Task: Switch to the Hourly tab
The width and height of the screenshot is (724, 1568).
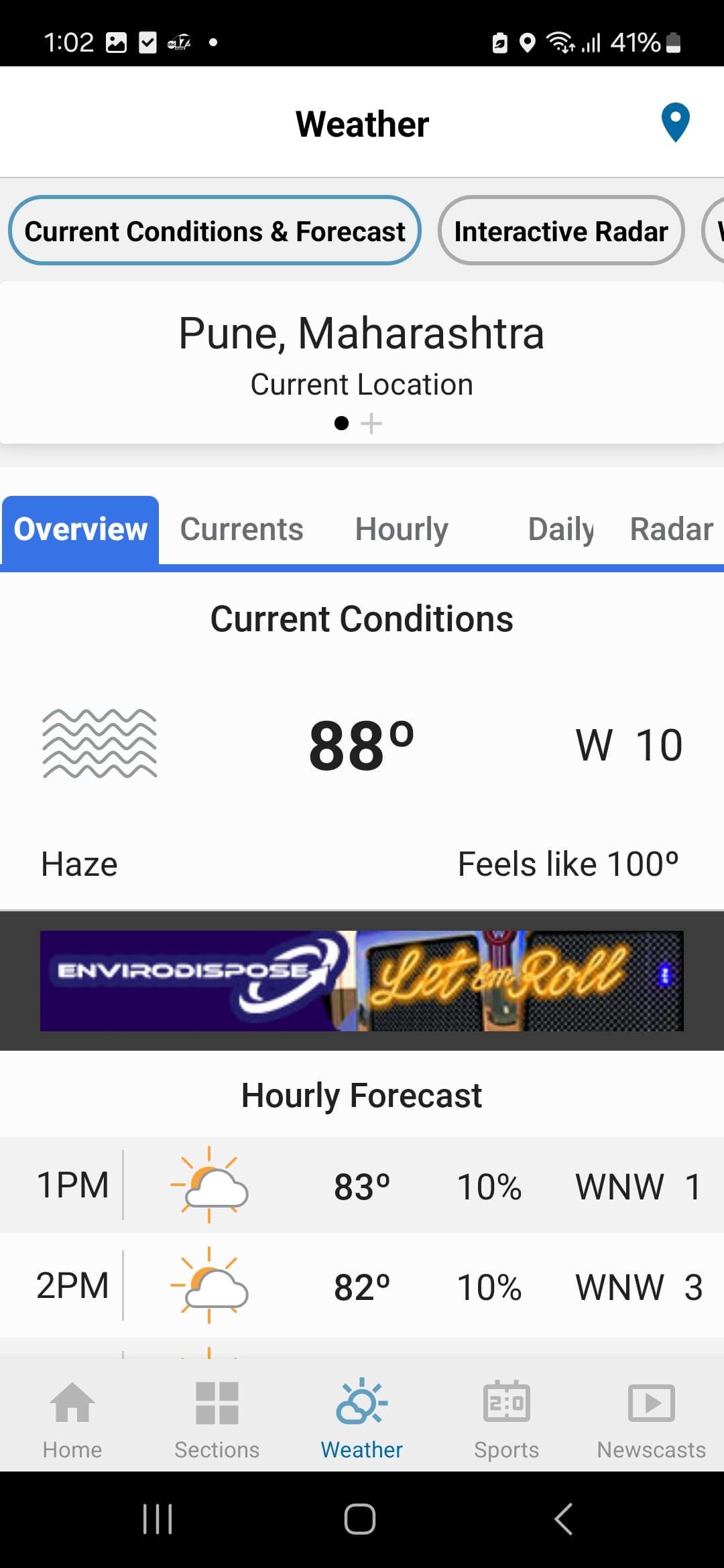Action: click(401, 529)
